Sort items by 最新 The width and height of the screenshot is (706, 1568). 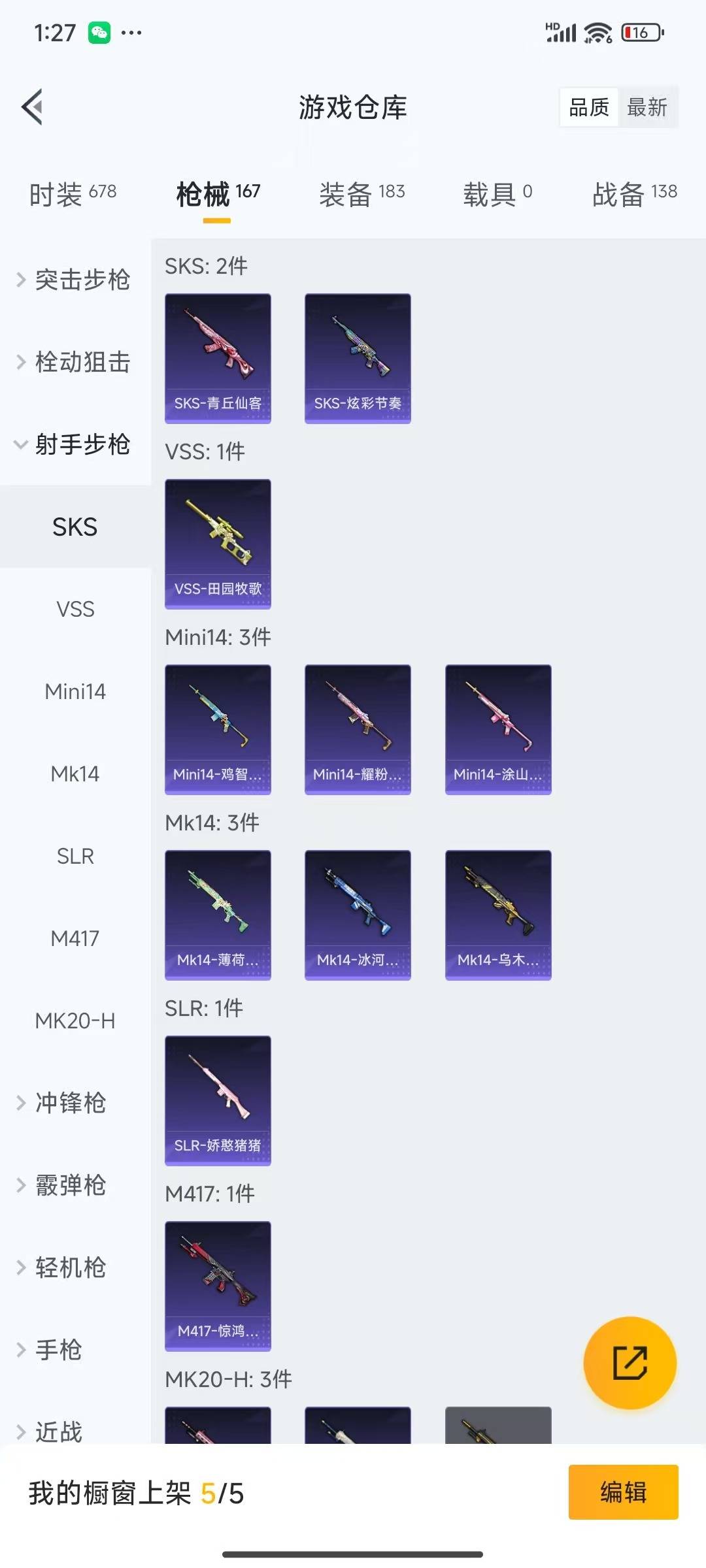(647, 107)
